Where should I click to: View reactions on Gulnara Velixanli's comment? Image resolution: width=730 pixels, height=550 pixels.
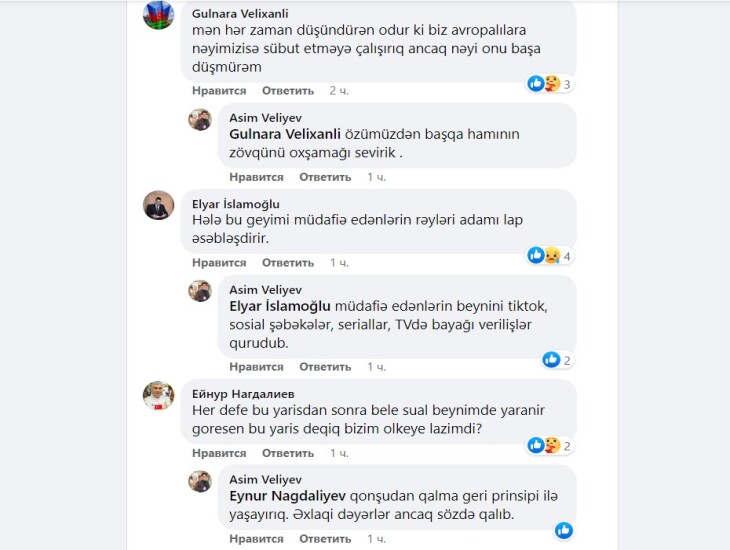549,84
